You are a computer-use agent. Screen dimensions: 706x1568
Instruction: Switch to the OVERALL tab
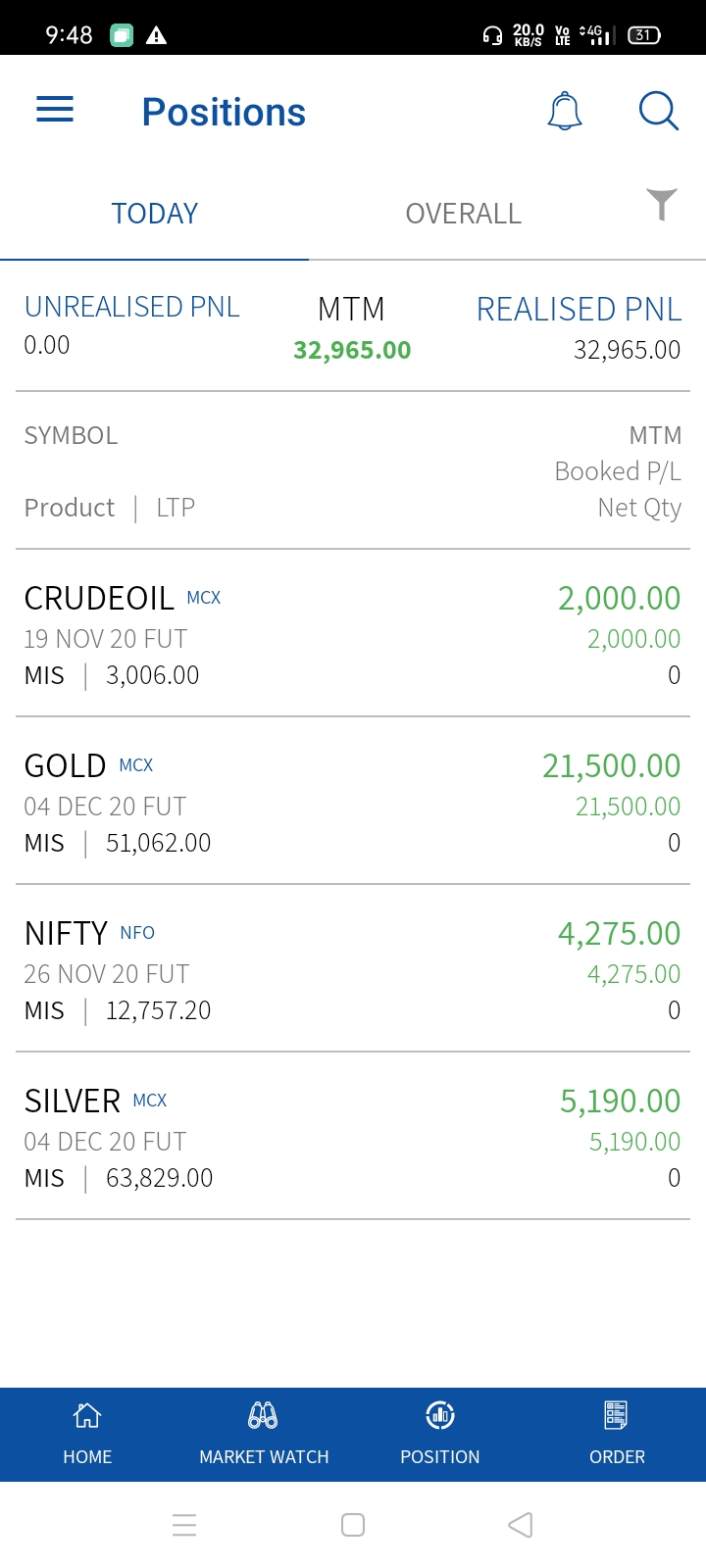pyautogui.click(x=463, y=214)
